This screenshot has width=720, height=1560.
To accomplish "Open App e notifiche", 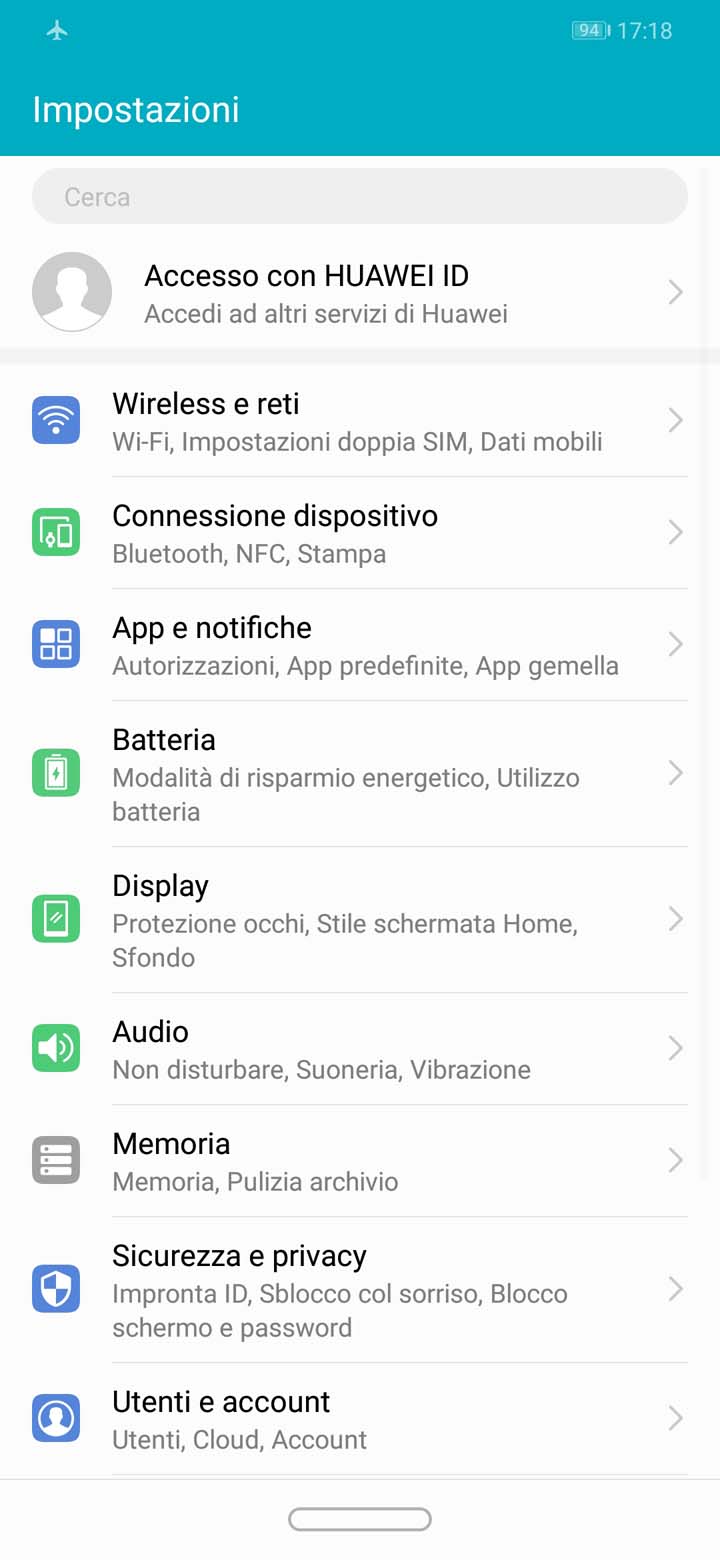I will point(360,645).
